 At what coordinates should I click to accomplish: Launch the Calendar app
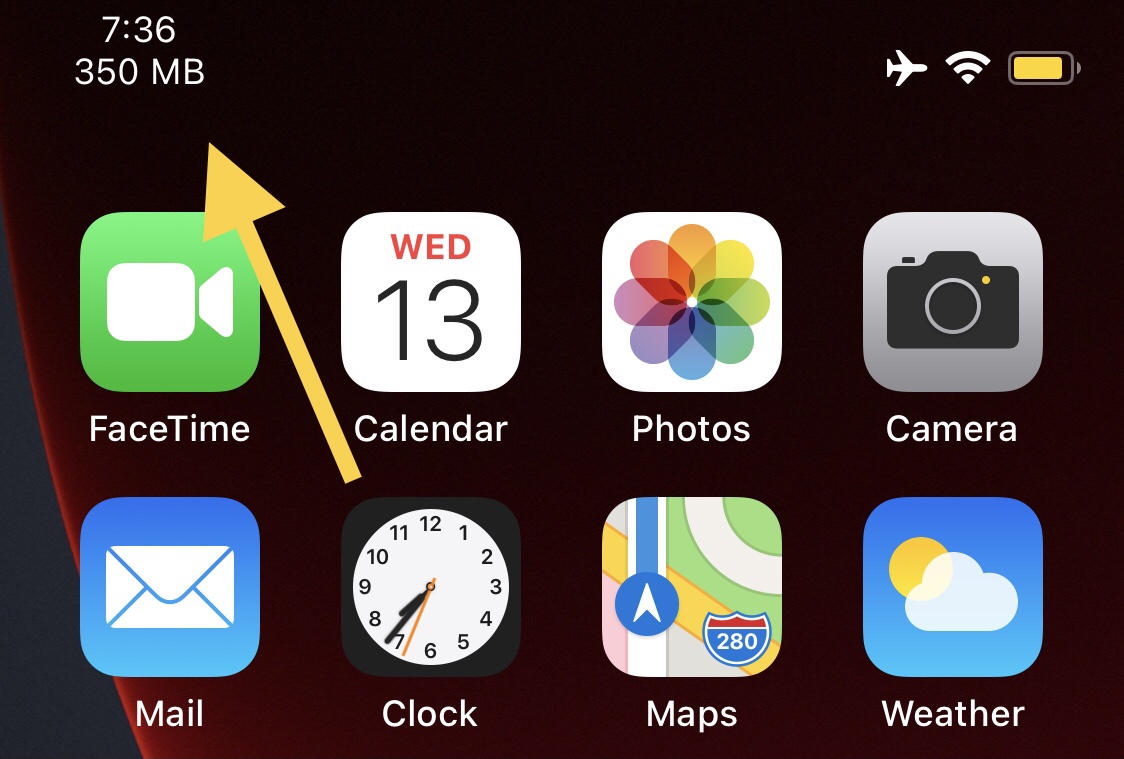point(431,302)
